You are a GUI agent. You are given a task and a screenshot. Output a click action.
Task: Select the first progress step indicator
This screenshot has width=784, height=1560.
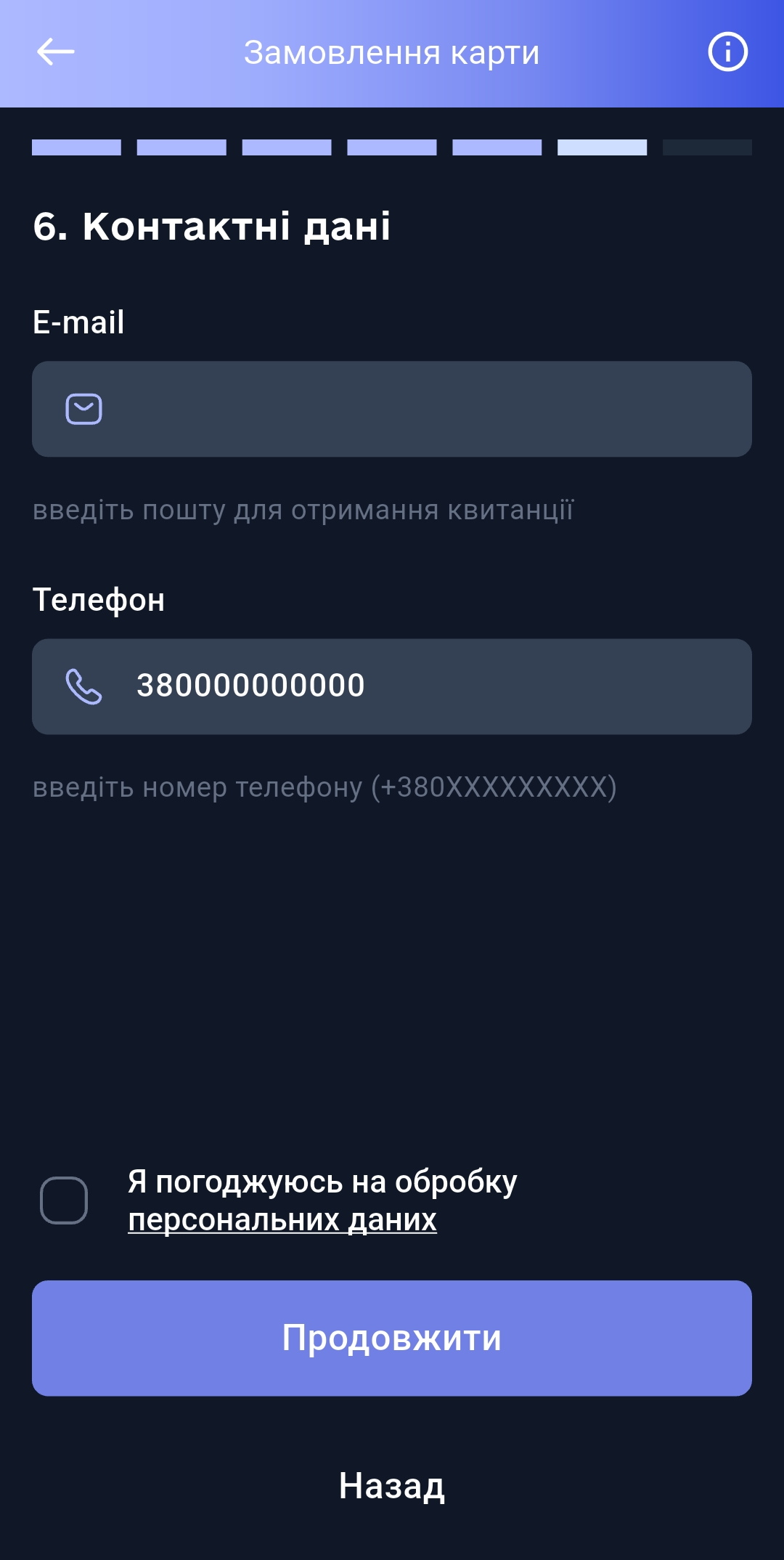tap(76, 147)
